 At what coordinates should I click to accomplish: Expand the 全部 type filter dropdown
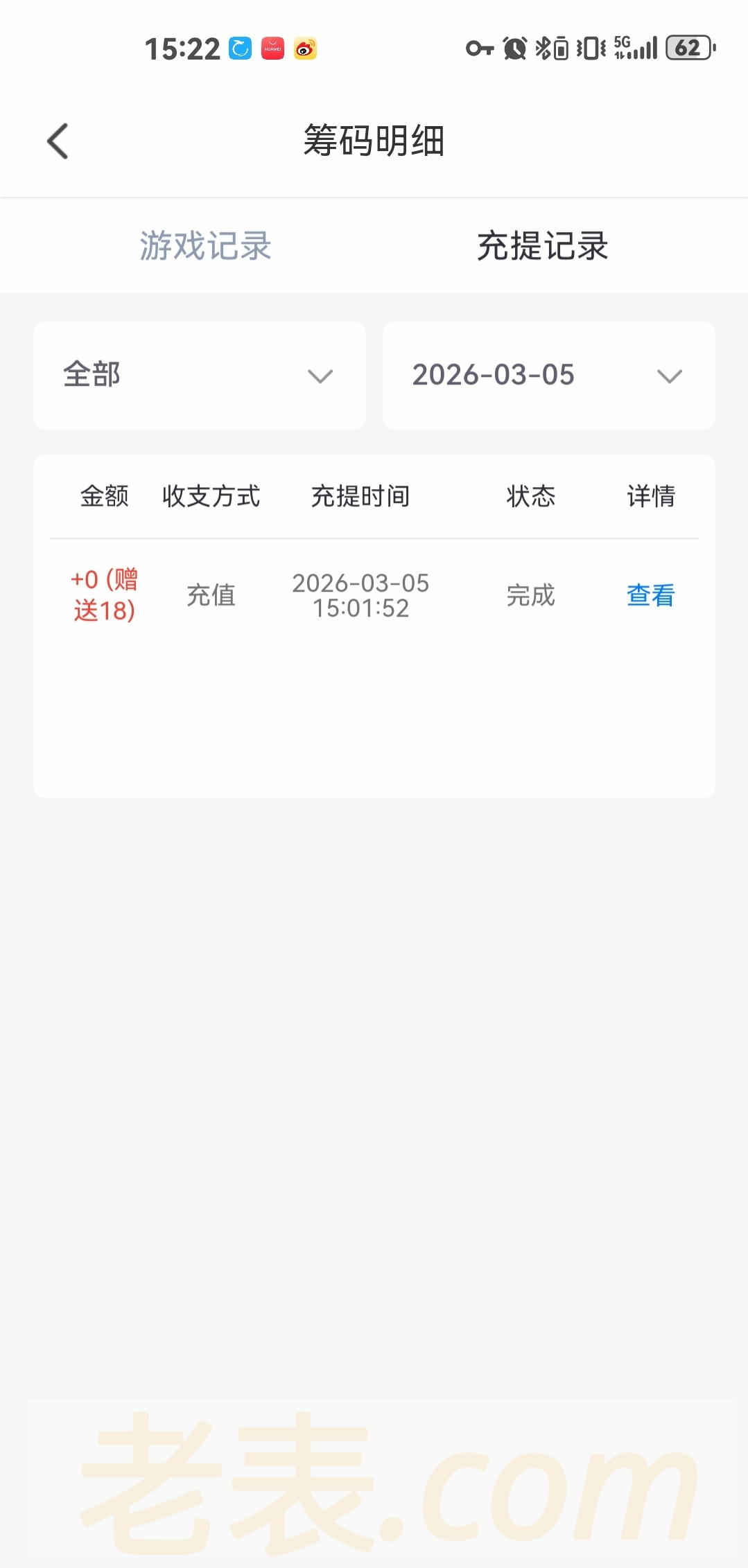click(200, 376)
